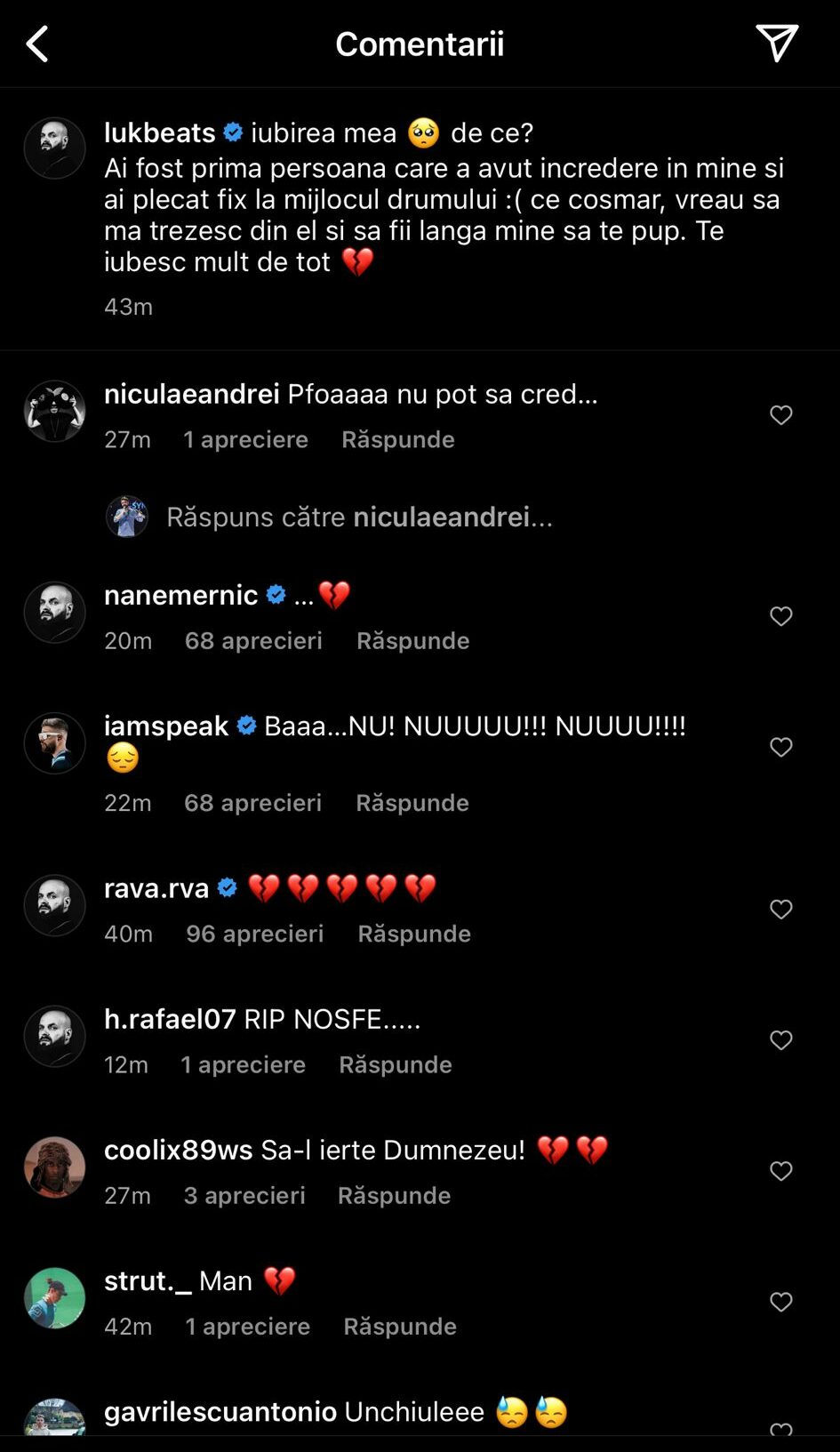Like h.rafael07's RIP NOSFE comment
This screenshot has width=840, height=1452.
coord(780,1040)
